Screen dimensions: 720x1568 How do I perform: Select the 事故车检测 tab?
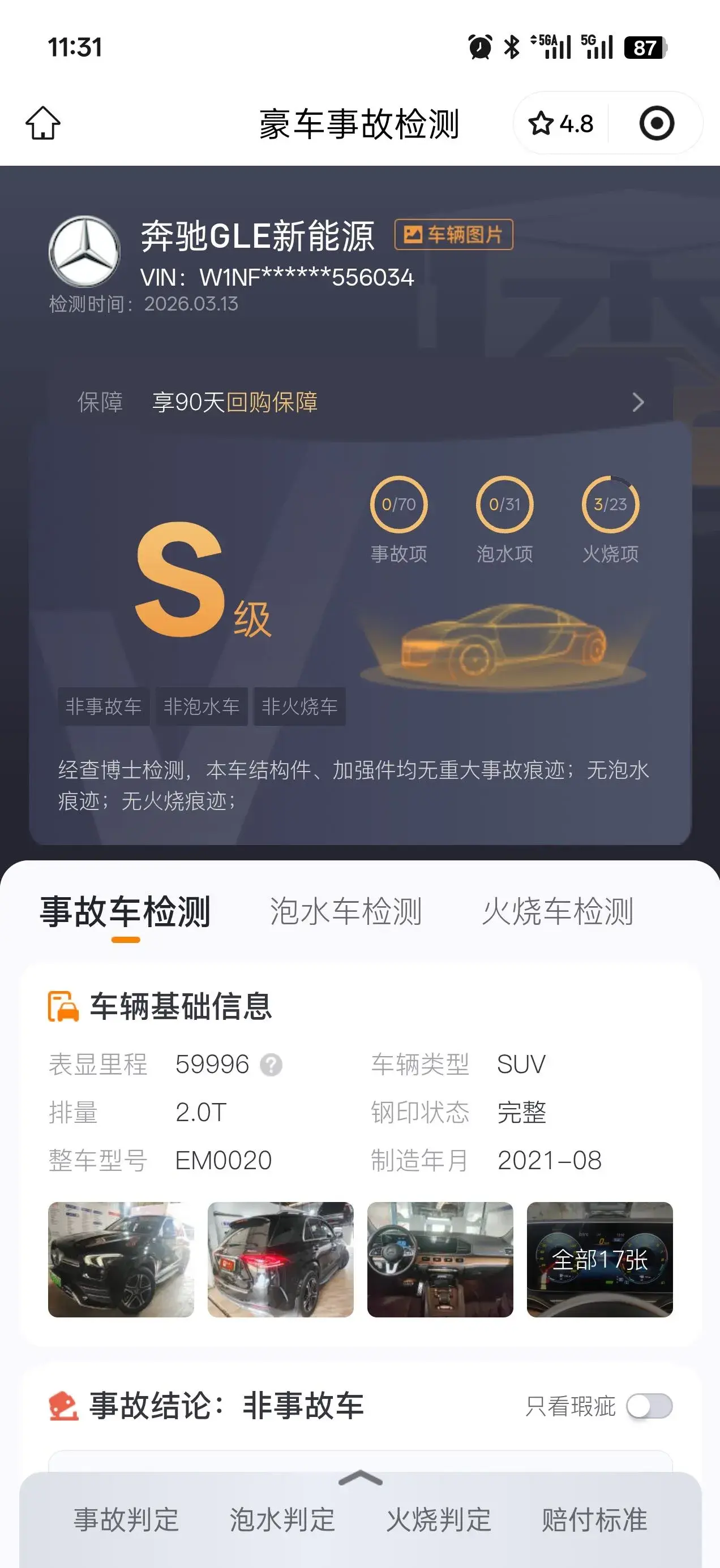pyautogui.click(x=126, y=912)
